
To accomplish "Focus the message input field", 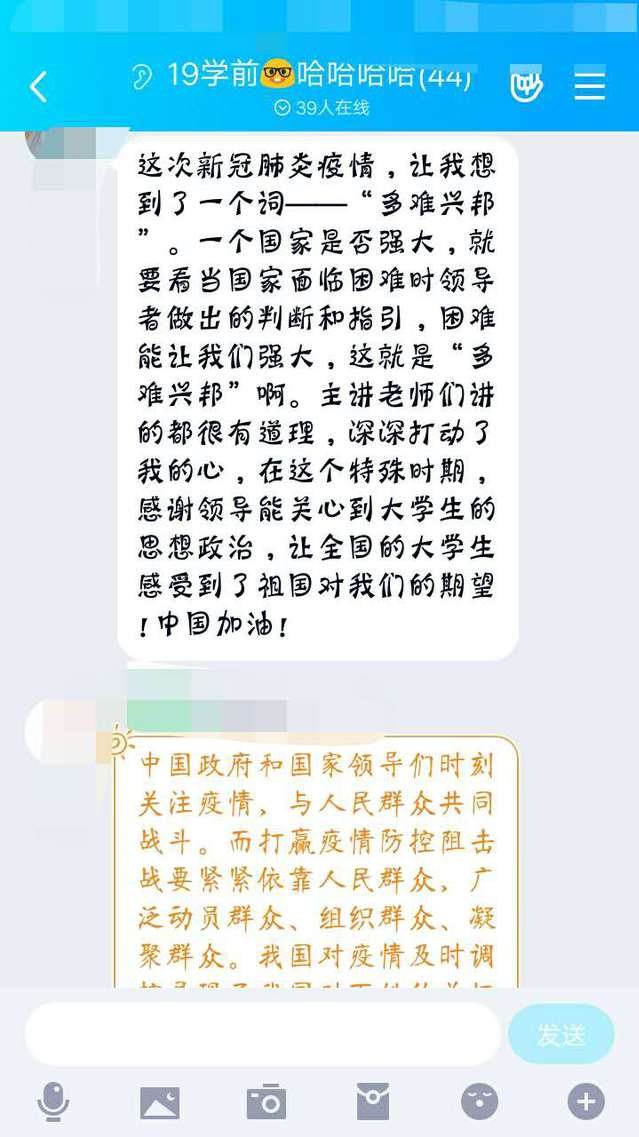I will (262, 1034).
